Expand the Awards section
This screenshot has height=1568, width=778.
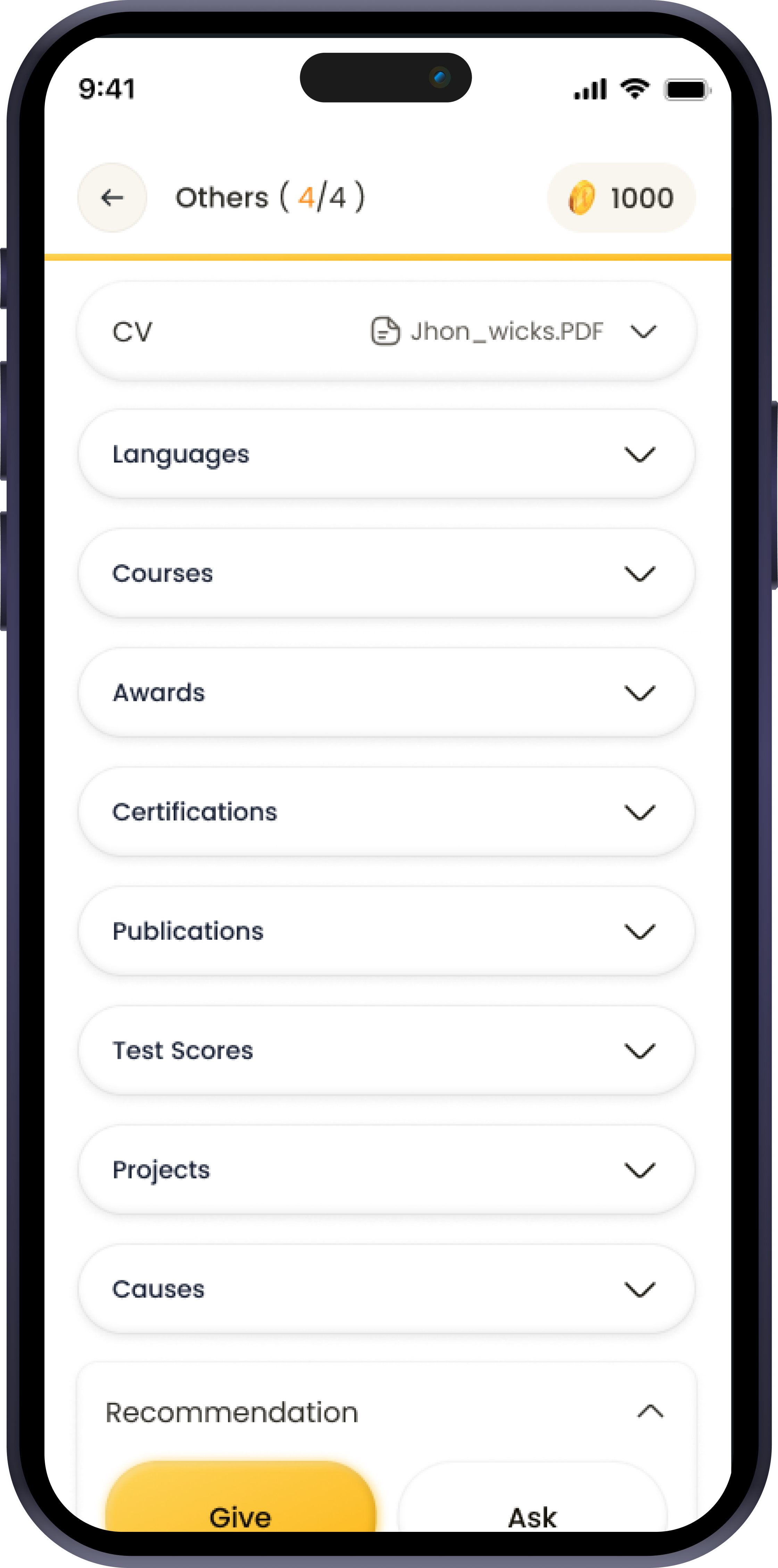click(x=639, y=693)
